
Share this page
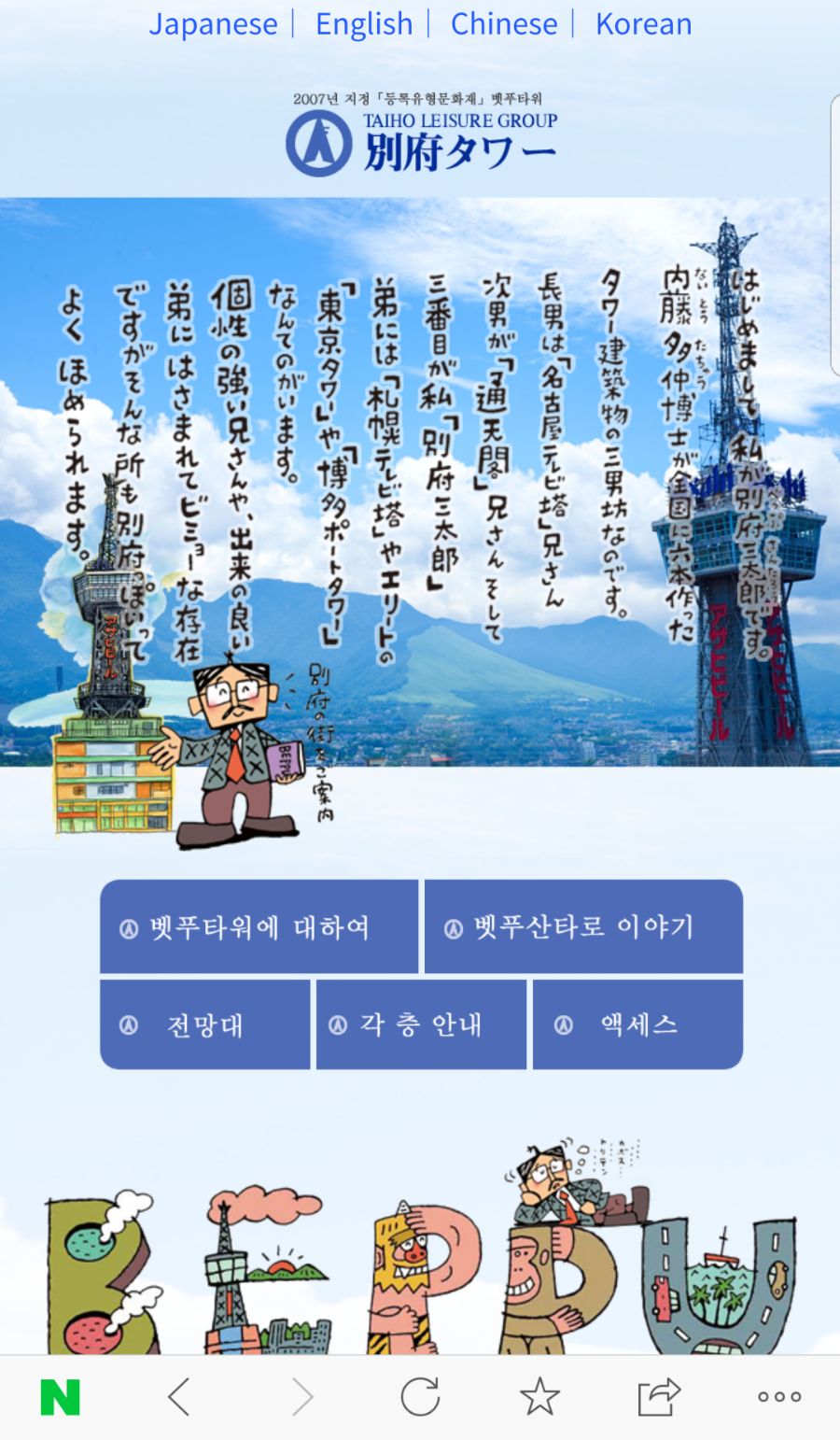659,1397
